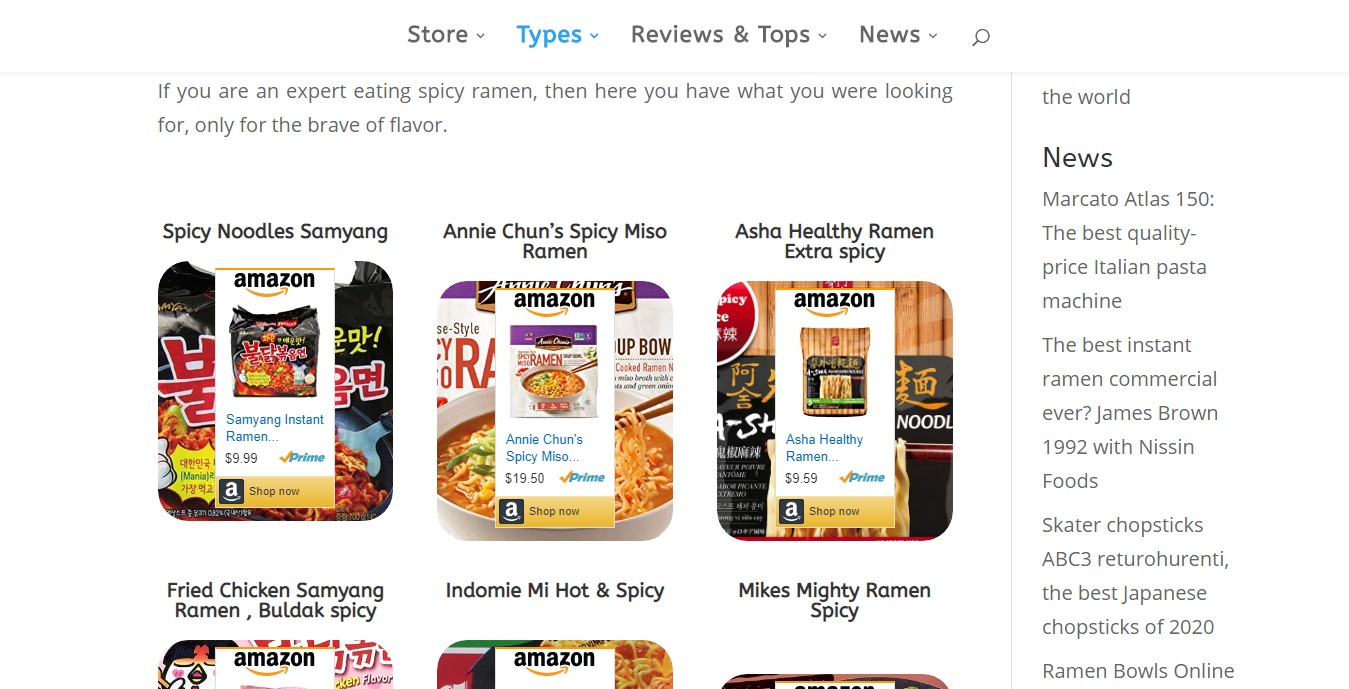The height and width of the screenshot is (689, 1349).
Task: Expand the Types menu
Action: pos(557,35)
